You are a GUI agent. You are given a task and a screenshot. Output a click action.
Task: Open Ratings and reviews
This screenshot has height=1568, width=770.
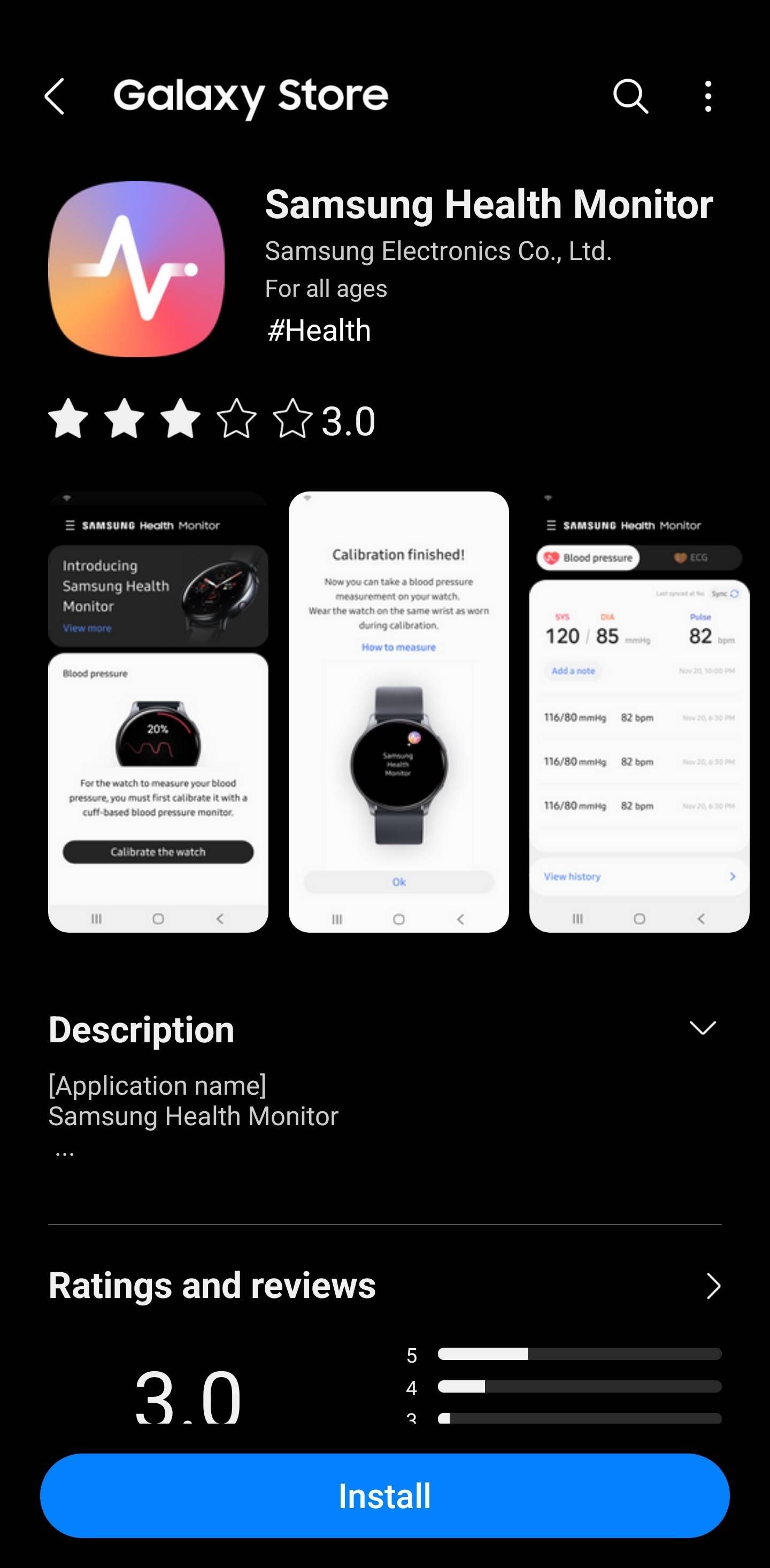point(713,1286)
